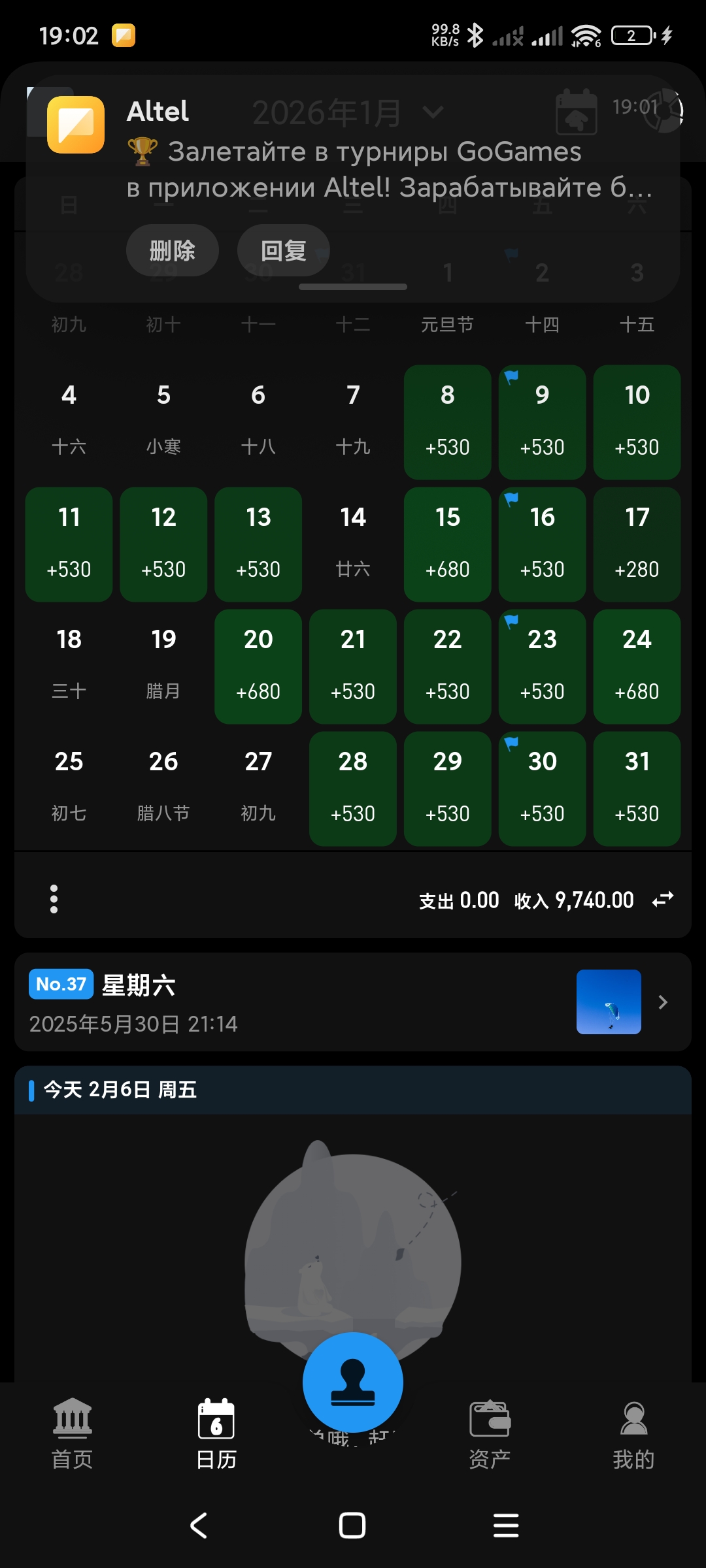Image resolution: width=706 pixels, height=1568 pixels.
Task: Choose January 20 in the calendar
Action: [258, 666]
